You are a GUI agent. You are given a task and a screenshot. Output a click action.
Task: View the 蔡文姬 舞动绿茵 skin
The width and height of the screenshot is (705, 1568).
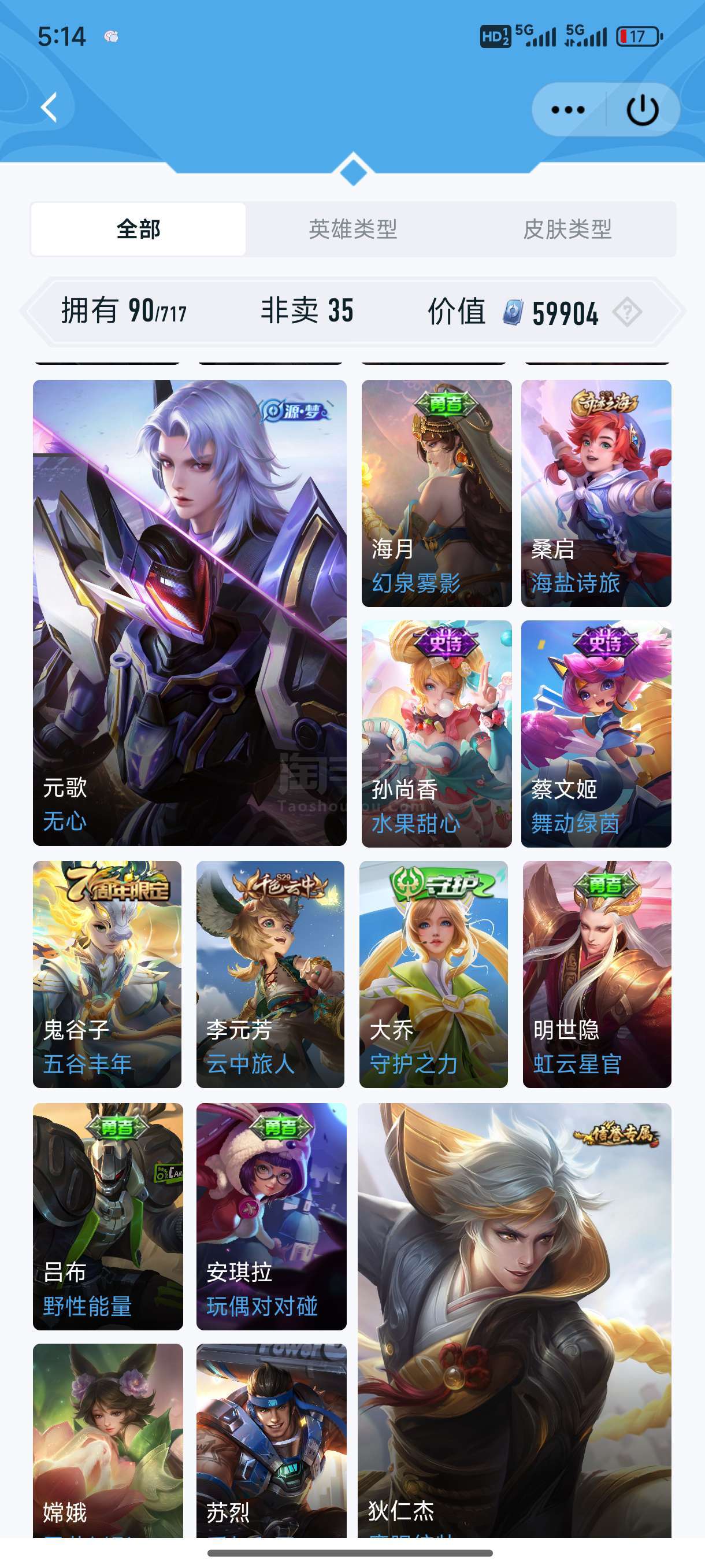[x=596, y=734]
